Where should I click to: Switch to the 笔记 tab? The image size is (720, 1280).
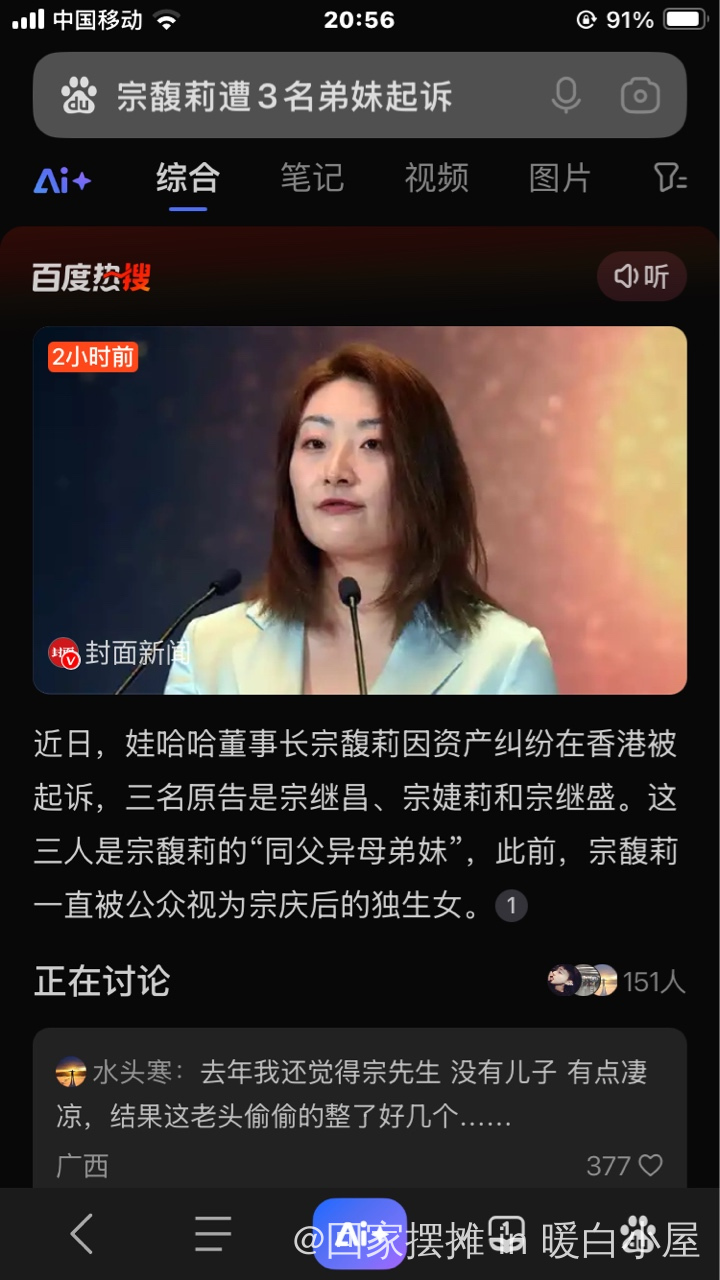(311, 179)
